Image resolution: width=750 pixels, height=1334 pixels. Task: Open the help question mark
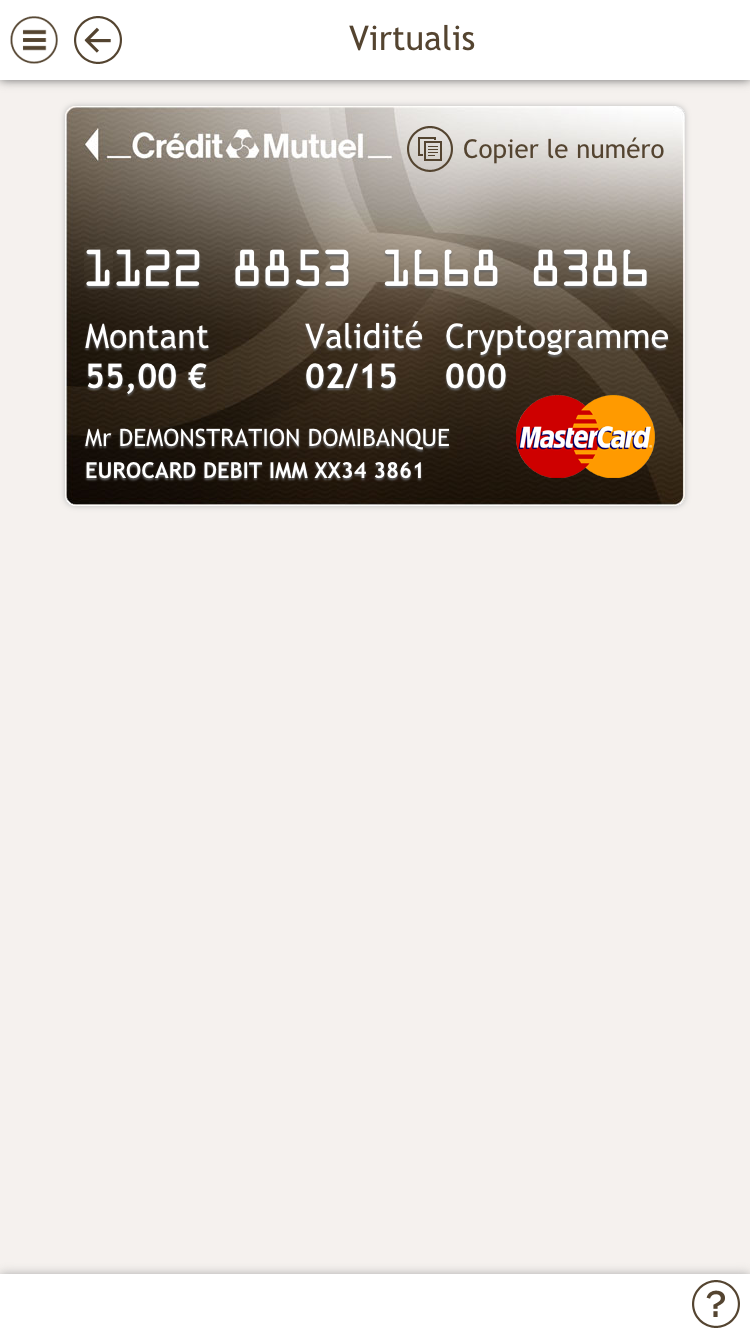[715, 1303]
